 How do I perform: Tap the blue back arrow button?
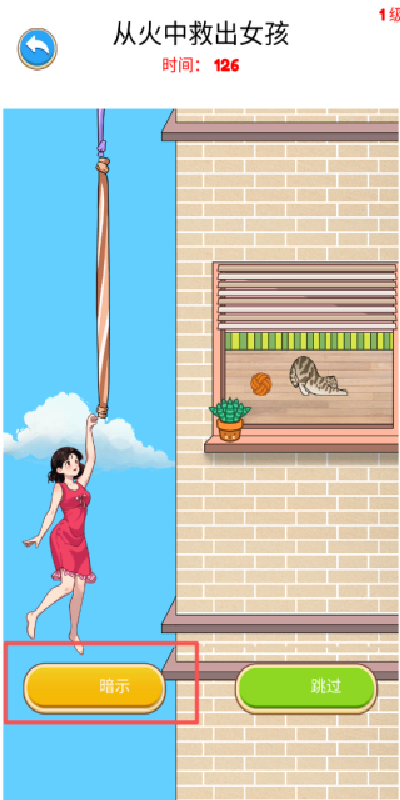point(37,48)
